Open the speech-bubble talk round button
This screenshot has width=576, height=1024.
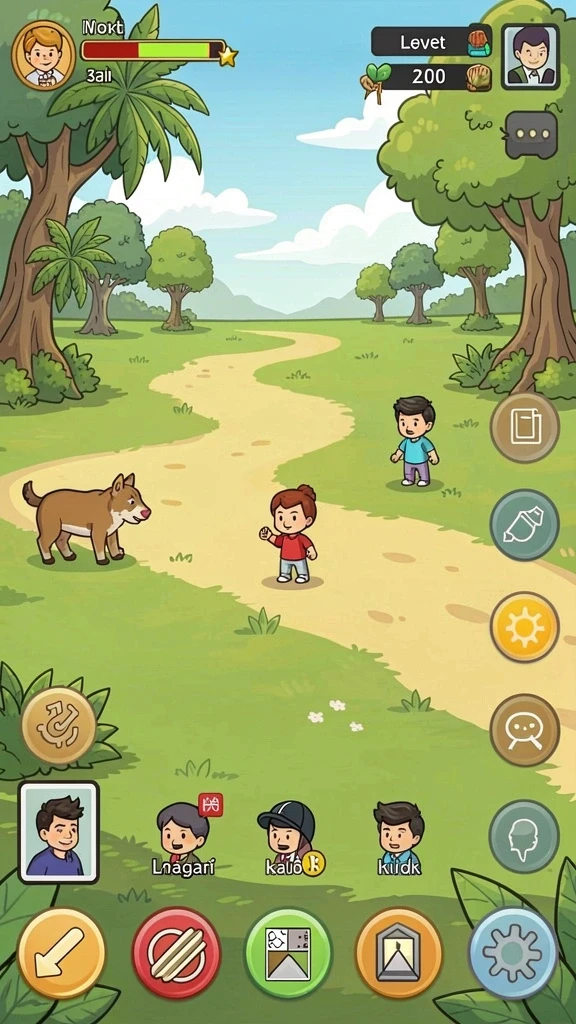(524, 729)
